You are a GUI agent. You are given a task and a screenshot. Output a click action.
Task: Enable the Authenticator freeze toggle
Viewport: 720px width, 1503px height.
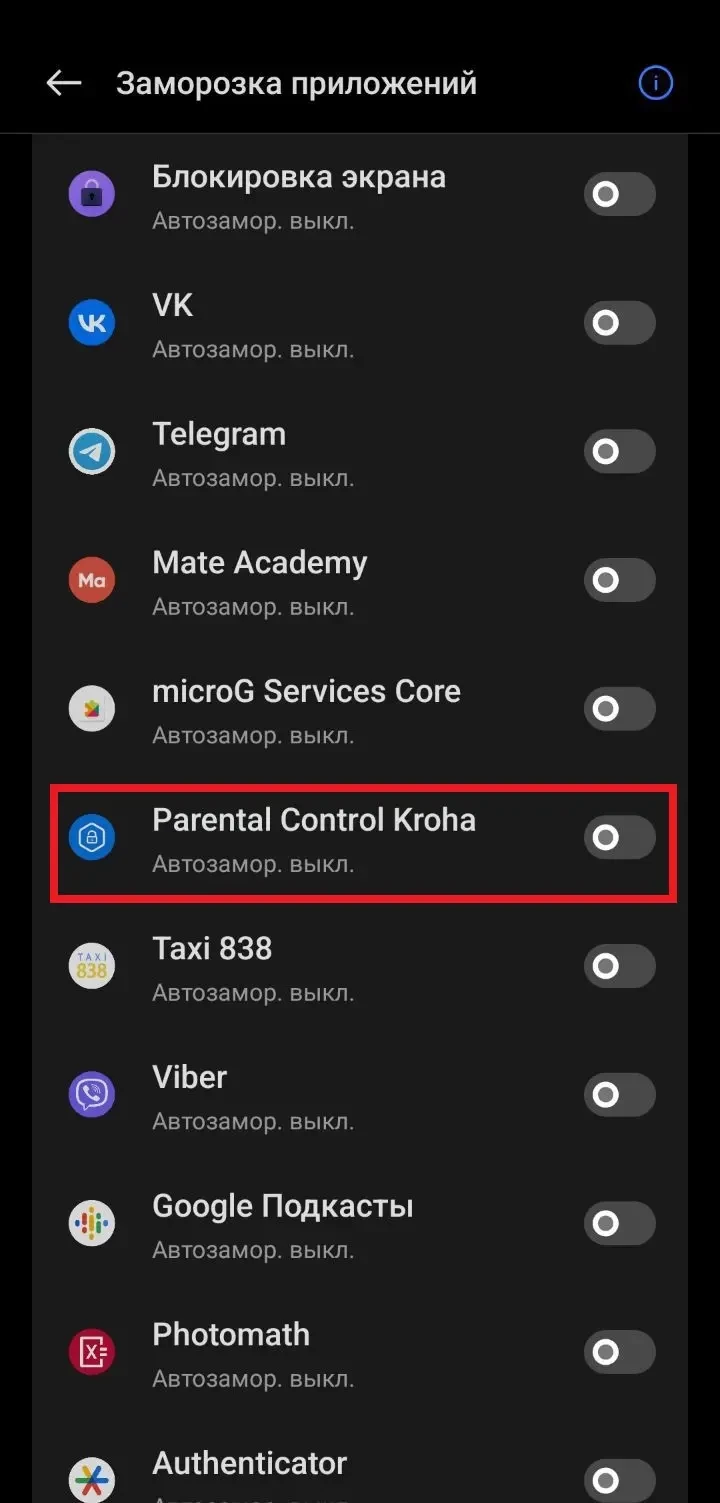point(619,1479)
